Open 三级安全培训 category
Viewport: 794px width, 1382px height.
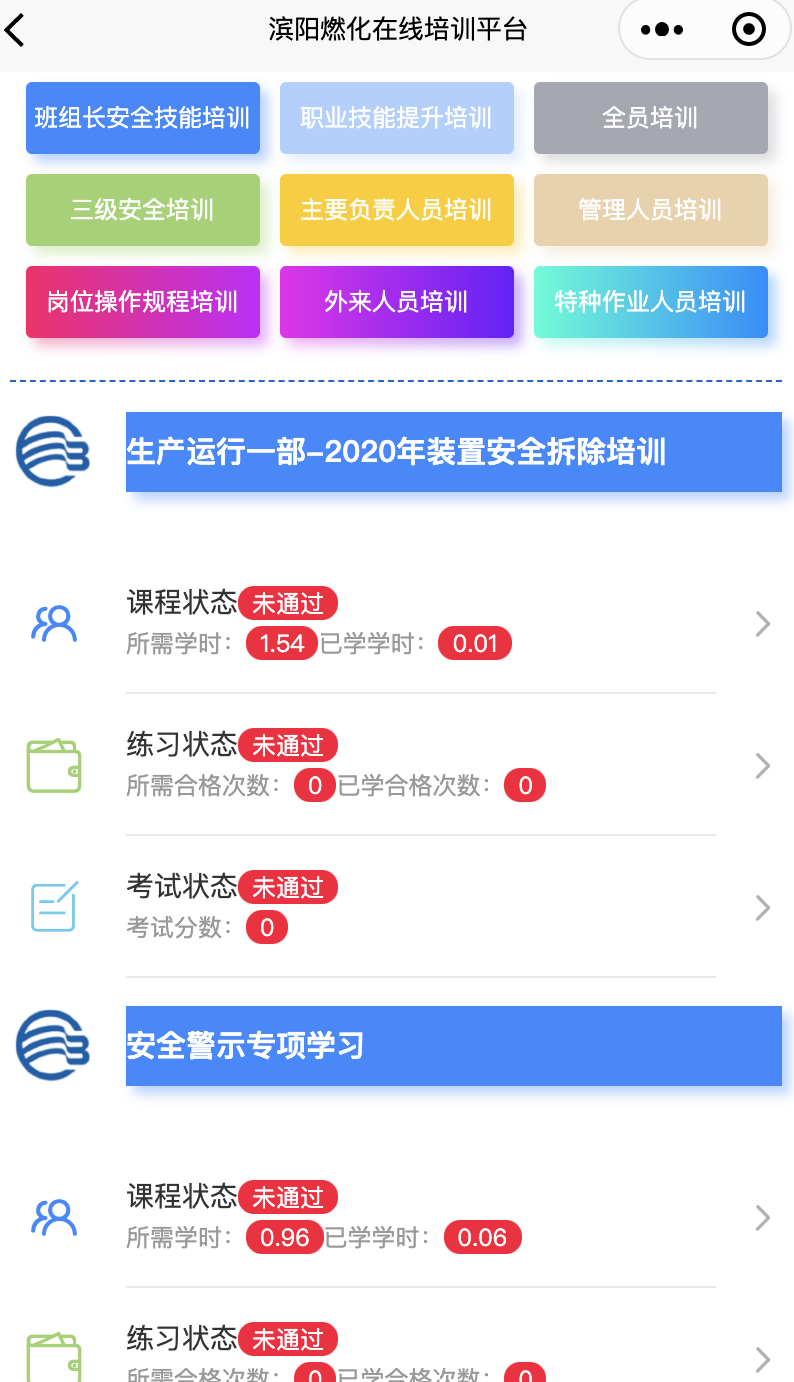coord(143,210)
